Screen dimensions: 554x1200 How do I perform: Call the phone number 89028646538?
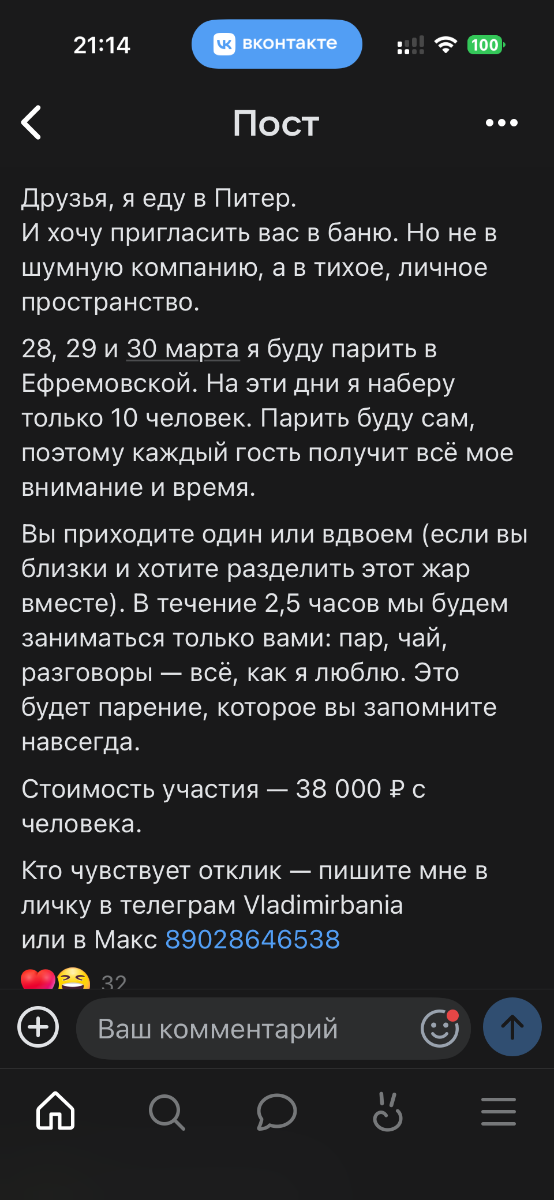tap(252, 939)
